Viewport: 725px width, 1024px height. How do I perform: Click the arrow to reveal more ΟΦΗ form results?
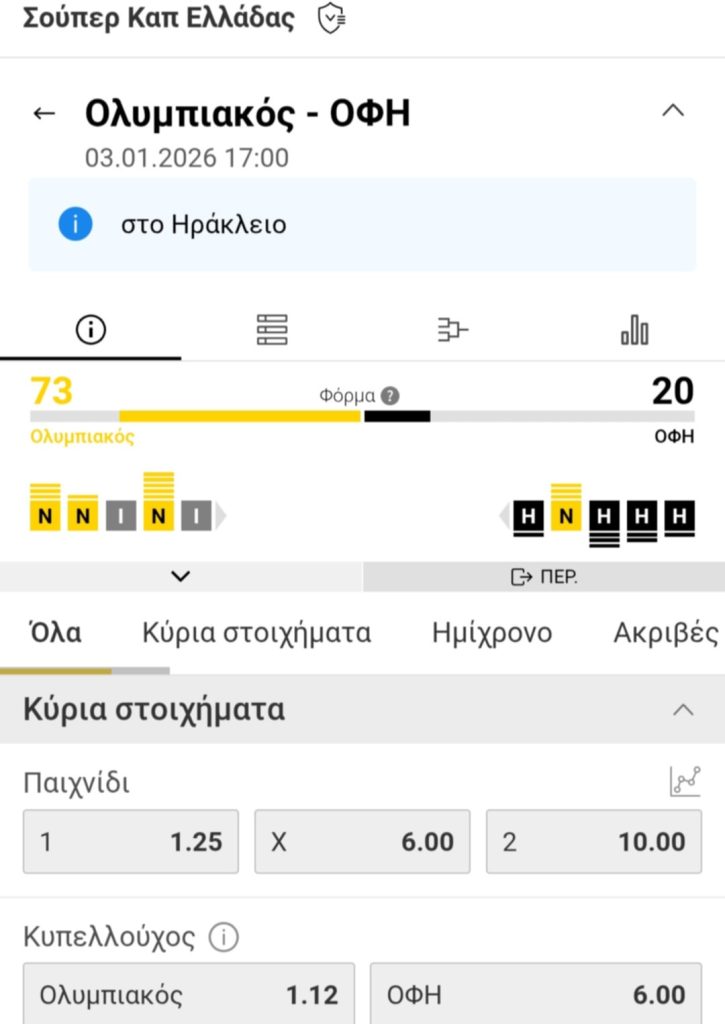505,516
